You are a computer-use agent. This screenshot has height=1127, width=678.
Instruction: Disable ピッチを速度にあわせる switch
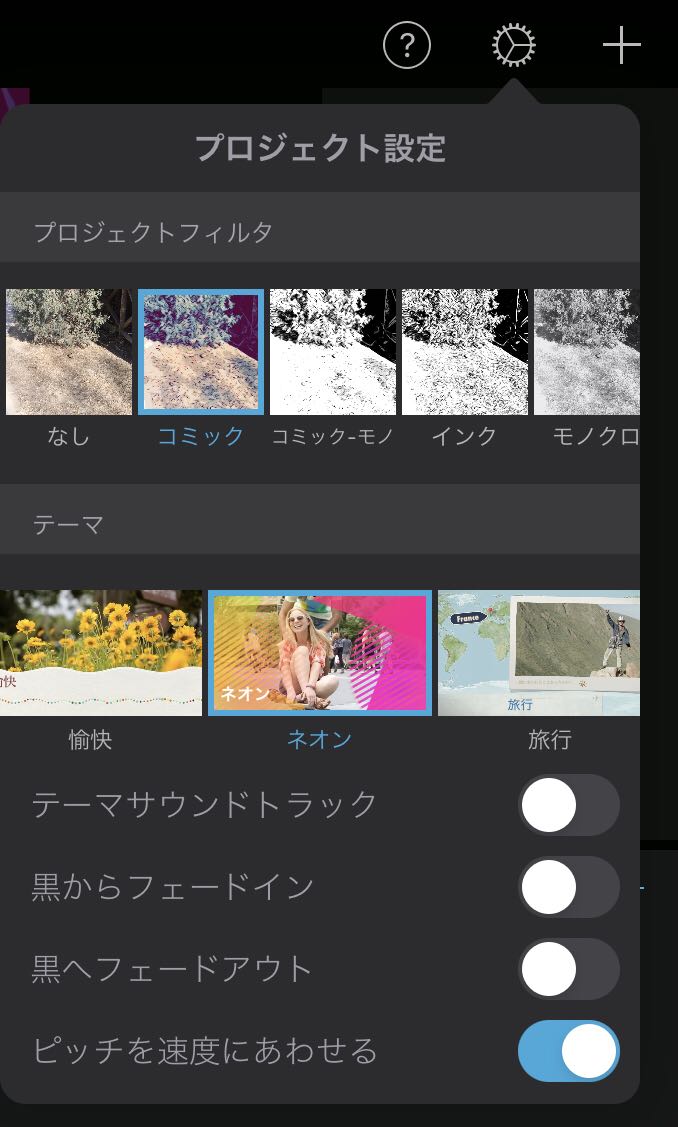click(569, 1051)
